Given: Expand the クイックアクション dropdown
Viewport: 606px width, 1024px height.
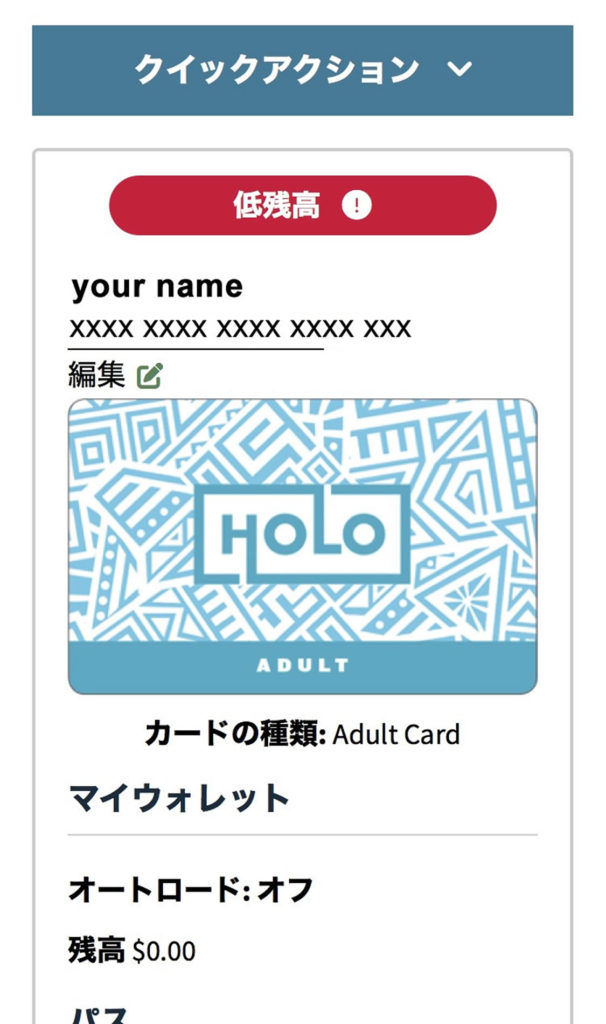Looking at the screenshot, I should pos(302,70).
